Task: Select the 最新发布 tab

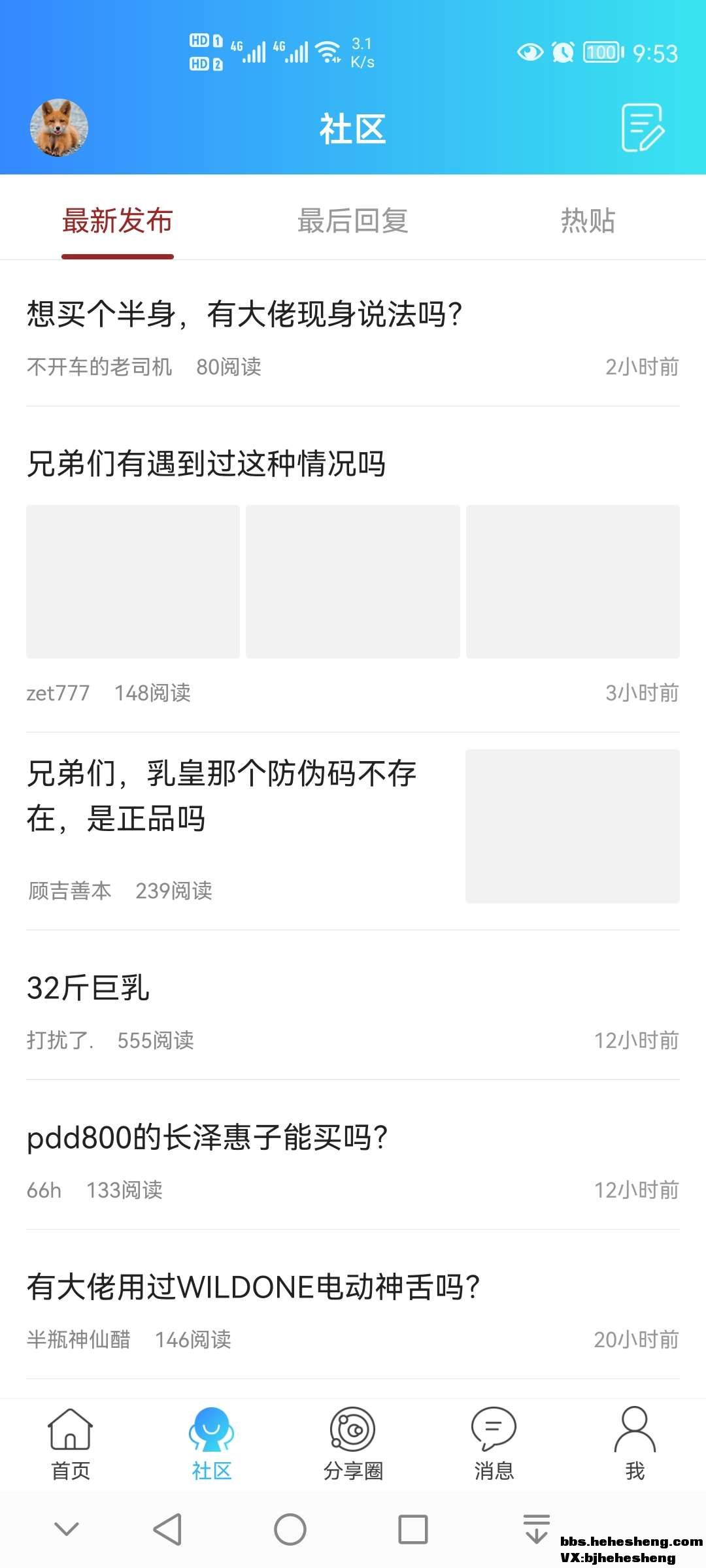Action: click(x=118, y=221)
